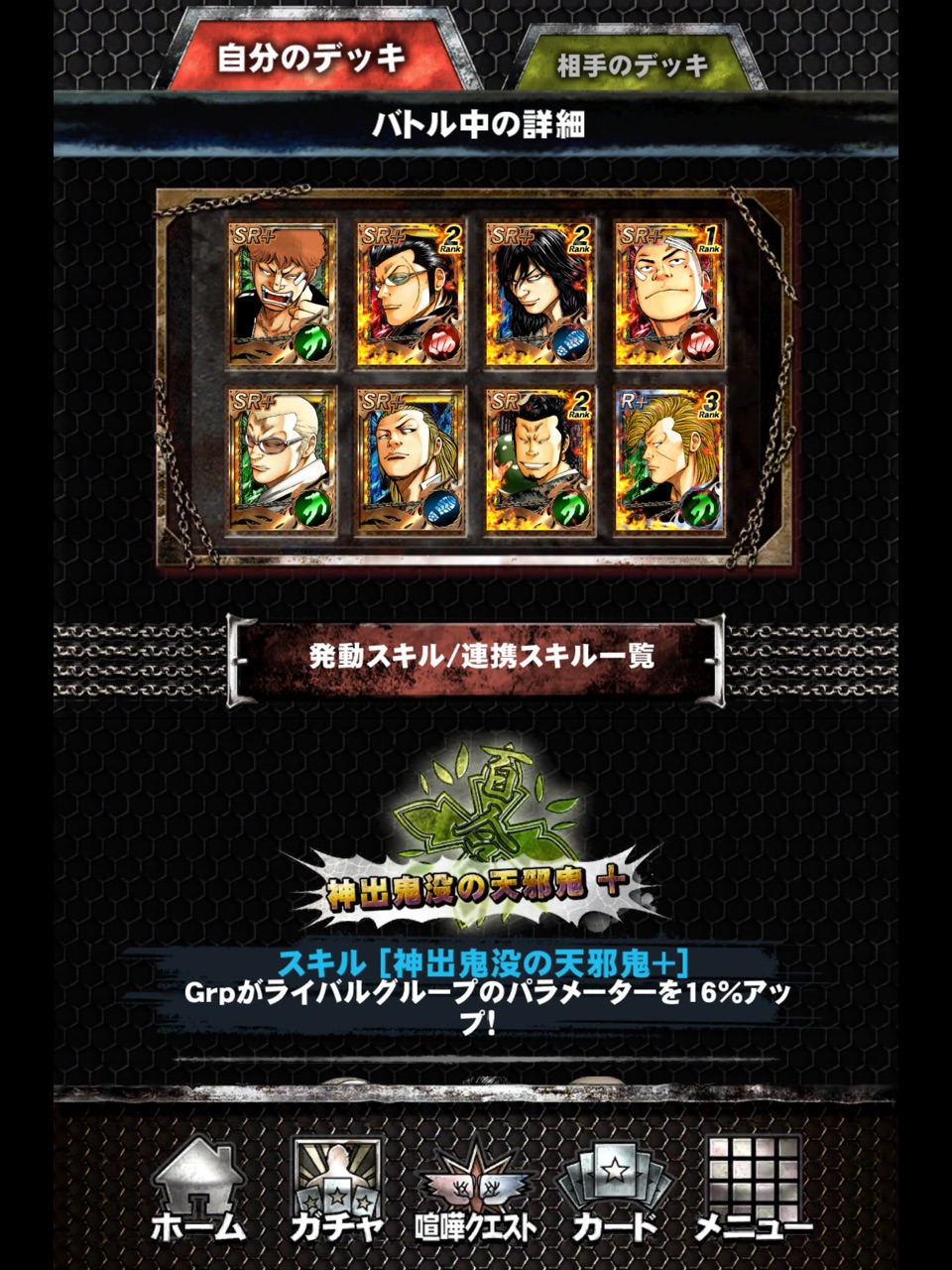
Task: Go to ホーム in bottom navigation
Action: click(x=198, y=1191)
